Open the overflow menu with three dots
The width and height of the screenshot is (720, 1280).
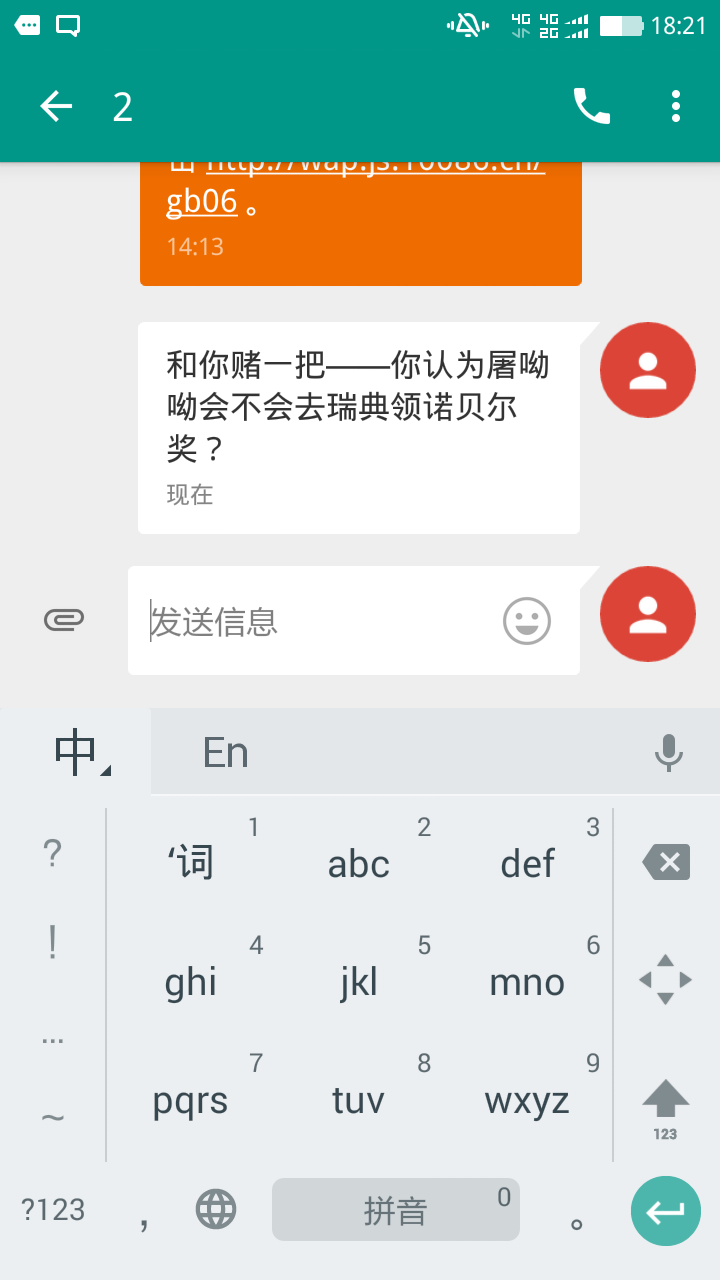pos(675,106)
